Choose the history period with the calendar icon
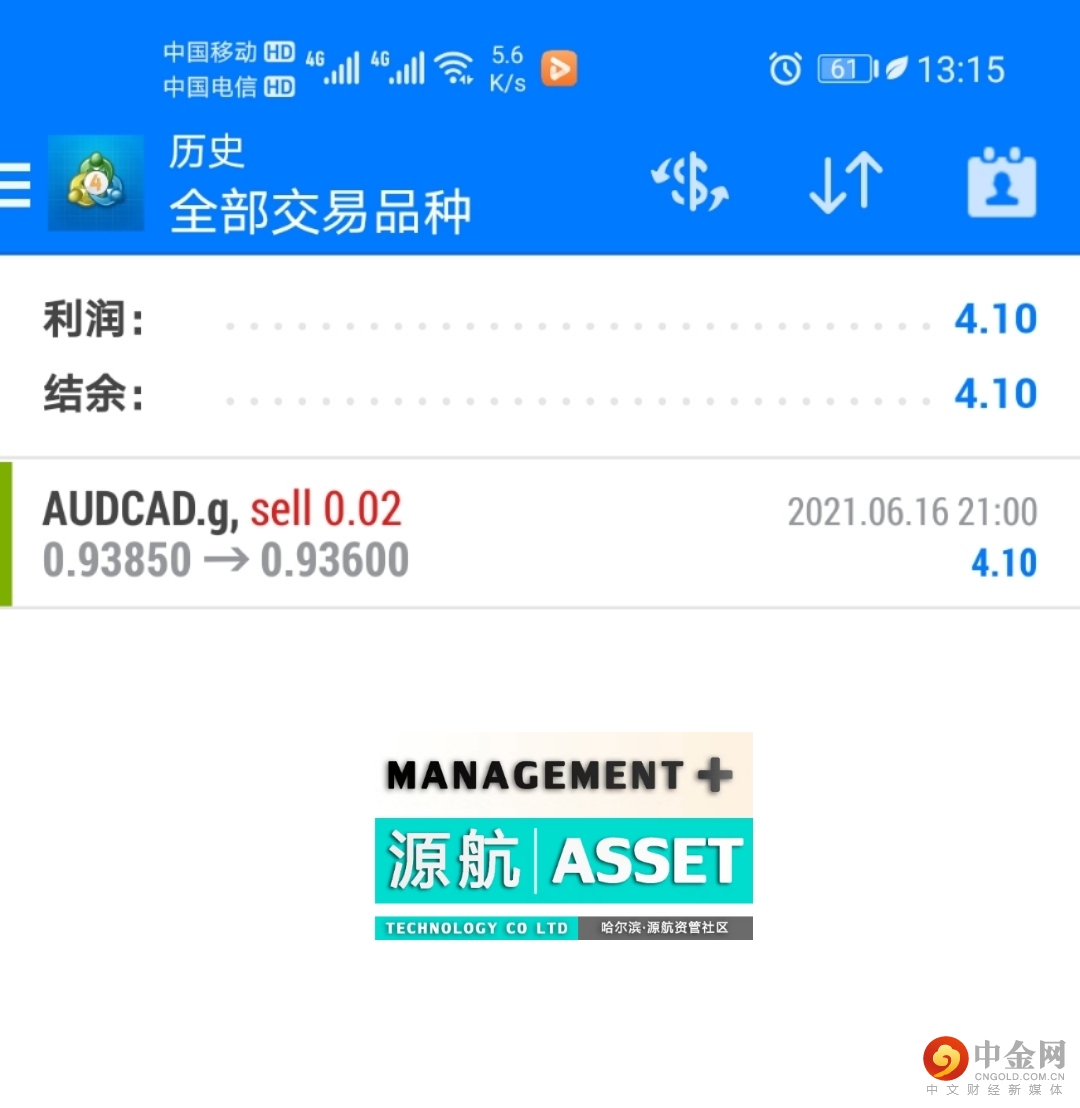Screen dimensions: 1080x1108 1001,183
